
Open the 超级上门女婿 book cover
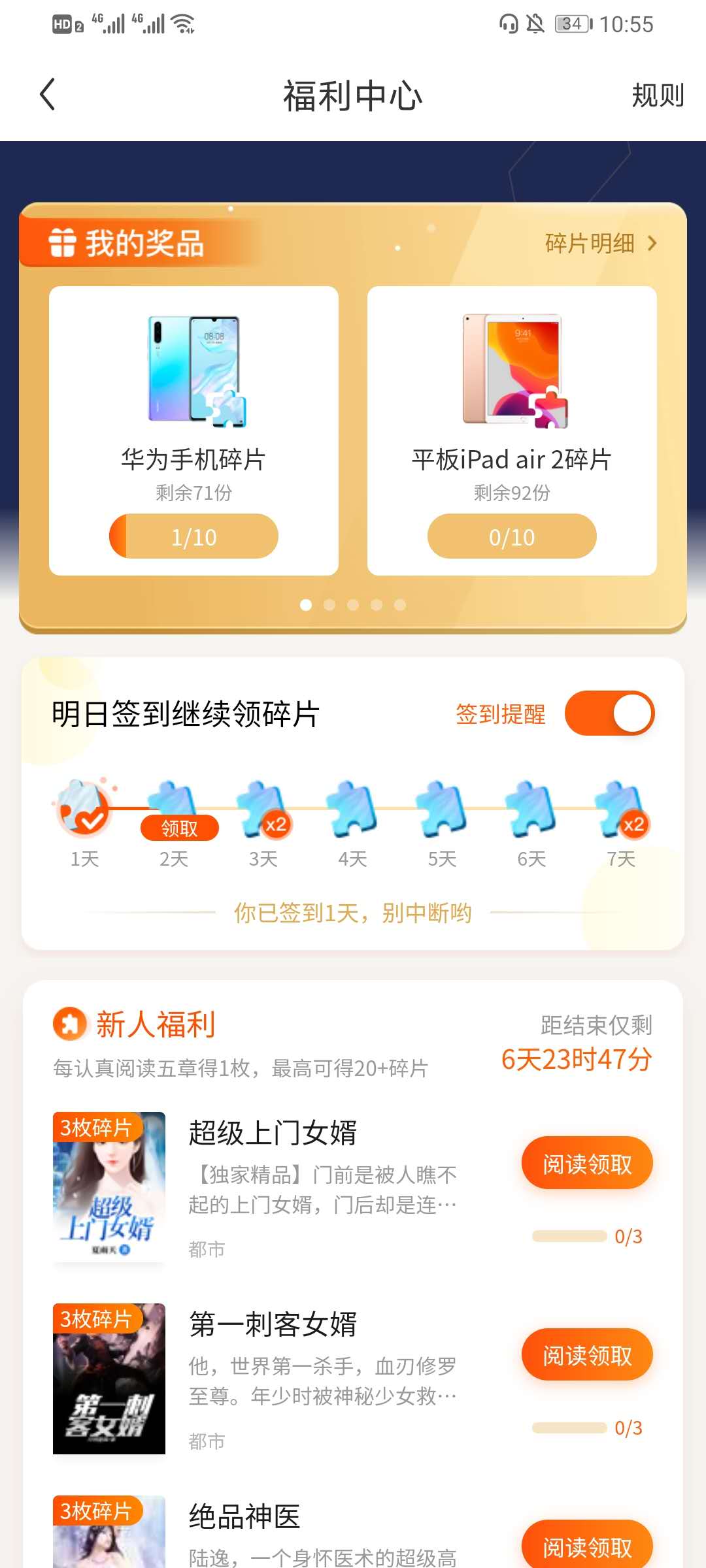click(x=109, y=1186)
